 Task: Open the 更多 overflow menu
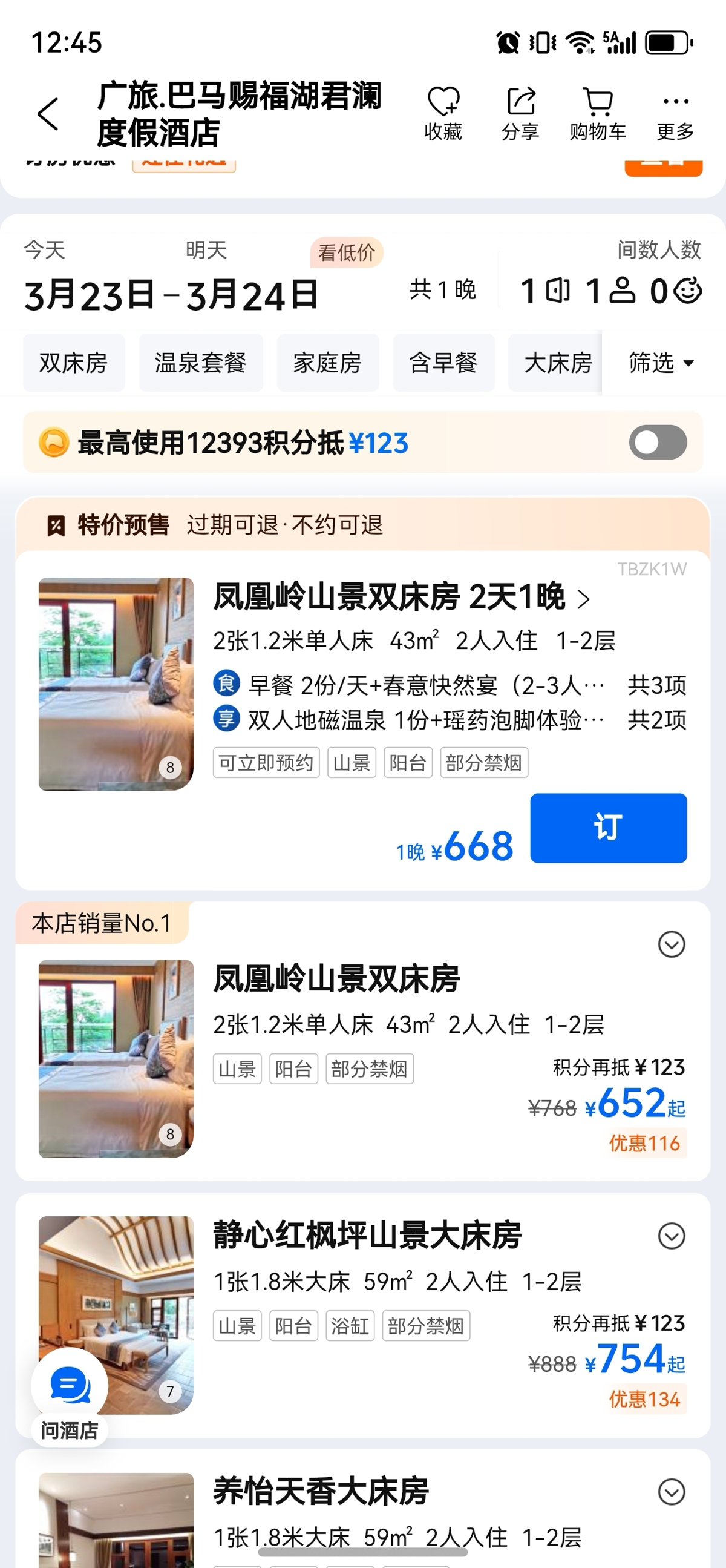(x=676, y=114)
